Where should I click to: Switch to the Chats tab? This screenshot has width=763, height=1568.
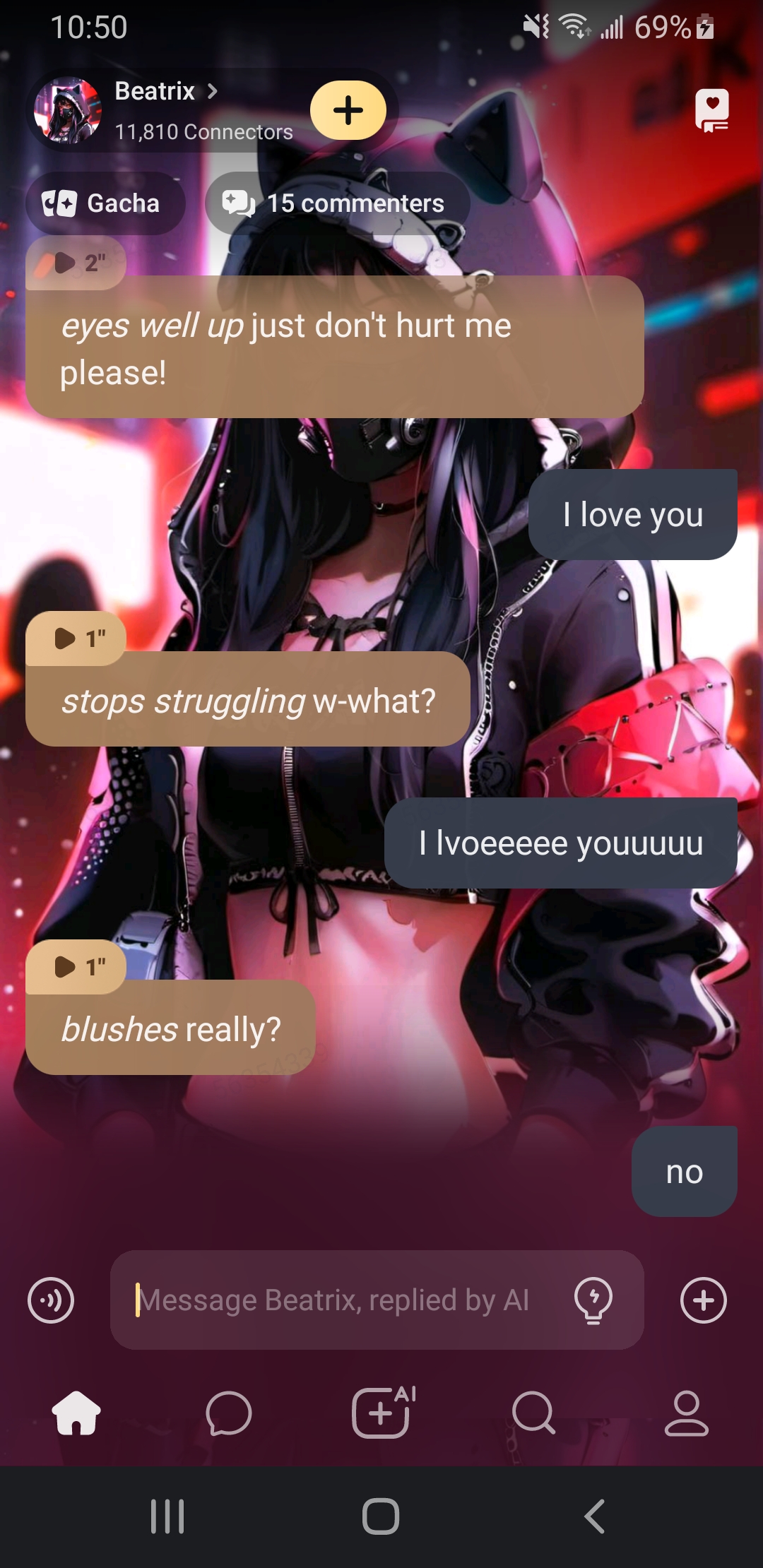[x=228, y=1413]
